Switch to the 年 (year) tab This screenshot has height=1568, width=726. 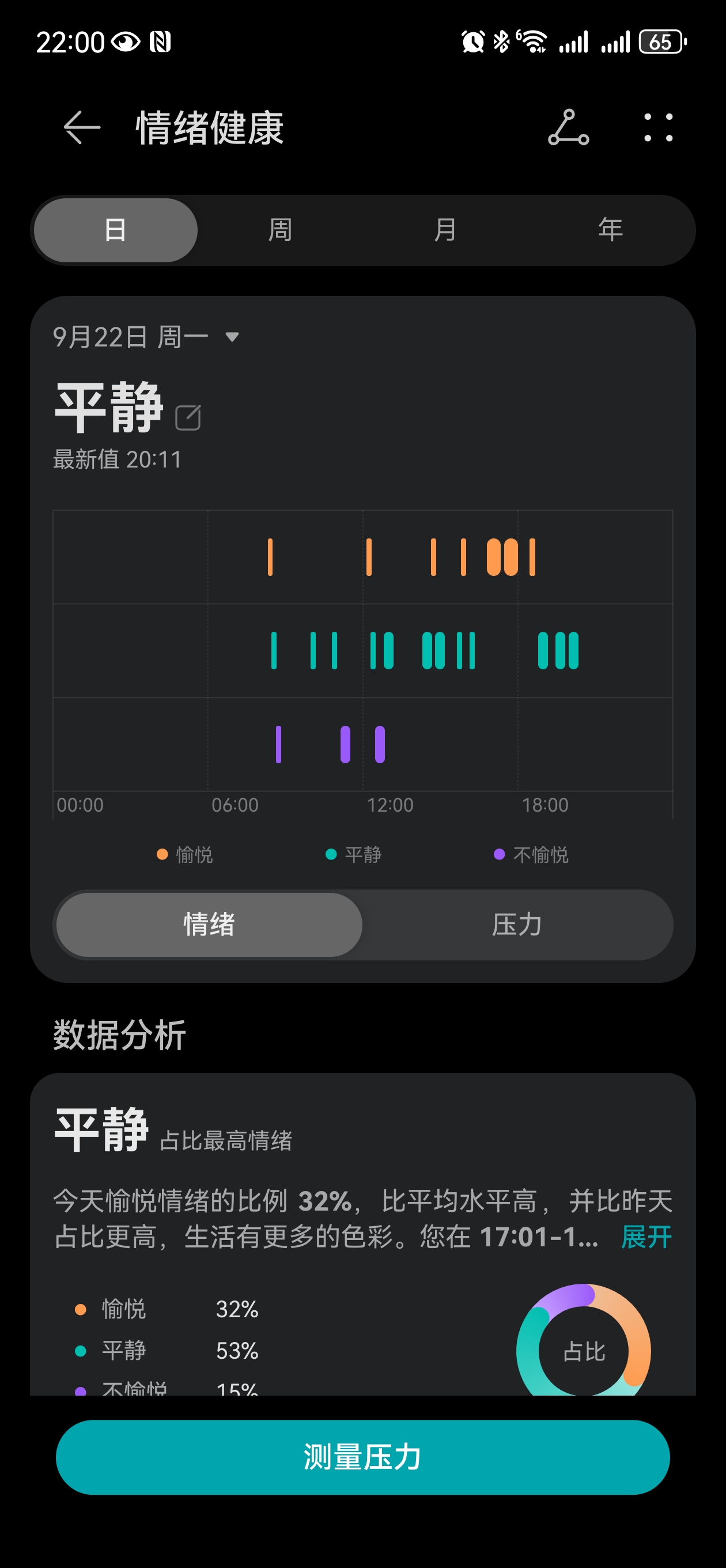(610, 230)
